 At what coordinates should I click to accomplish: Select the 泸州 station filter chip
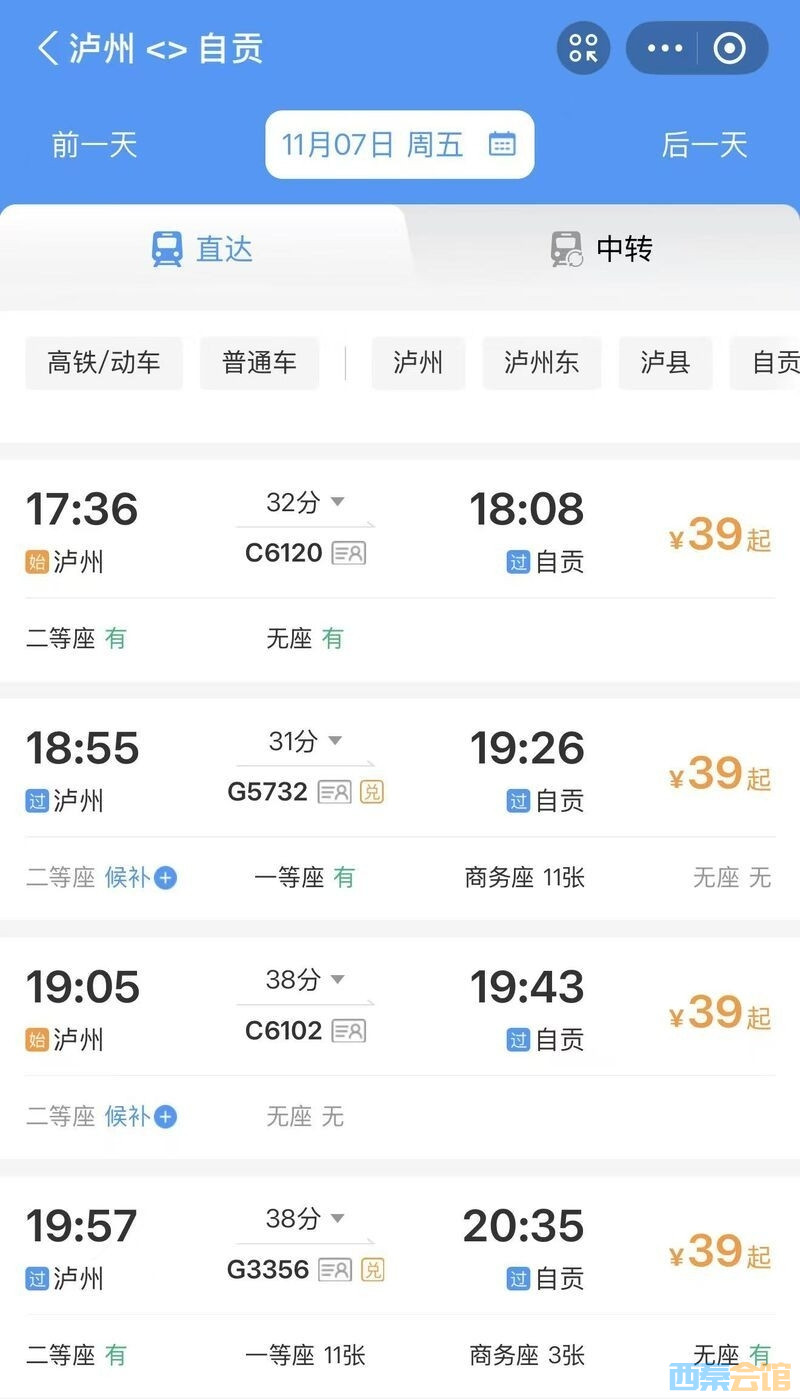(x=418, y=362)
